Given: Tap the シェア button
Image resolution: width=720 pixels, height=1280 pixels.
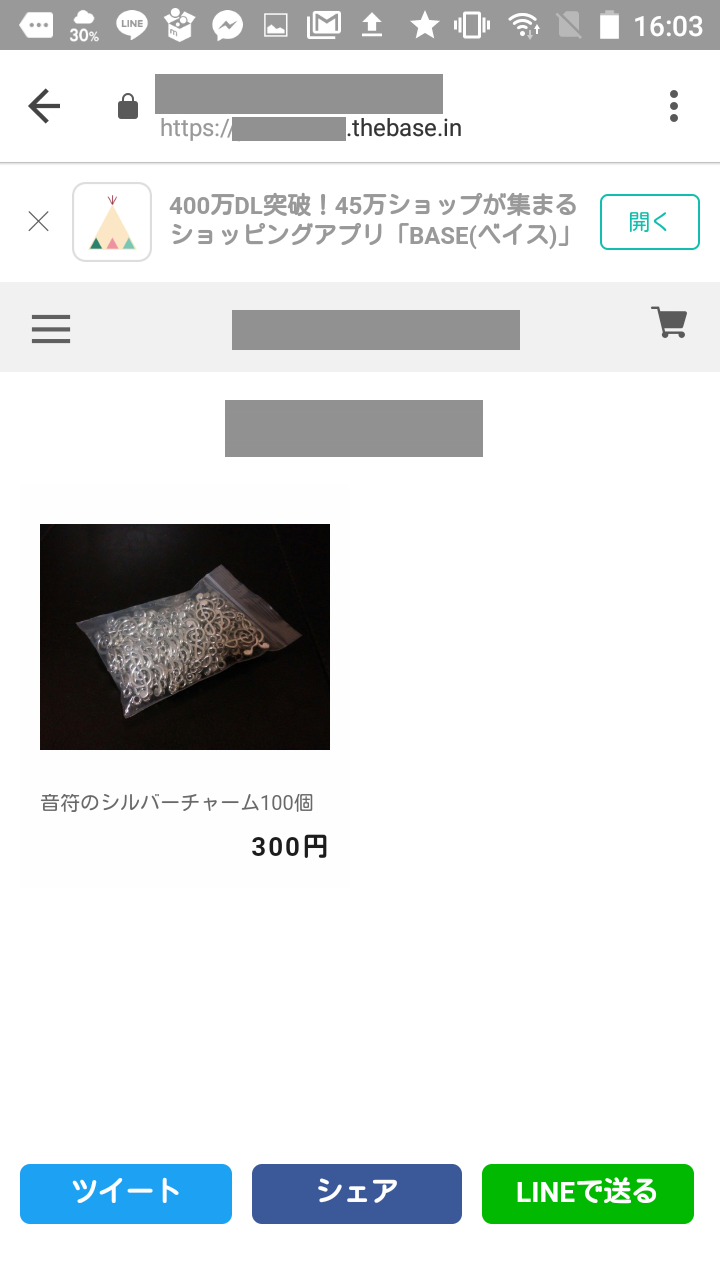Looking at the screenshot, I should [357, 1193].
